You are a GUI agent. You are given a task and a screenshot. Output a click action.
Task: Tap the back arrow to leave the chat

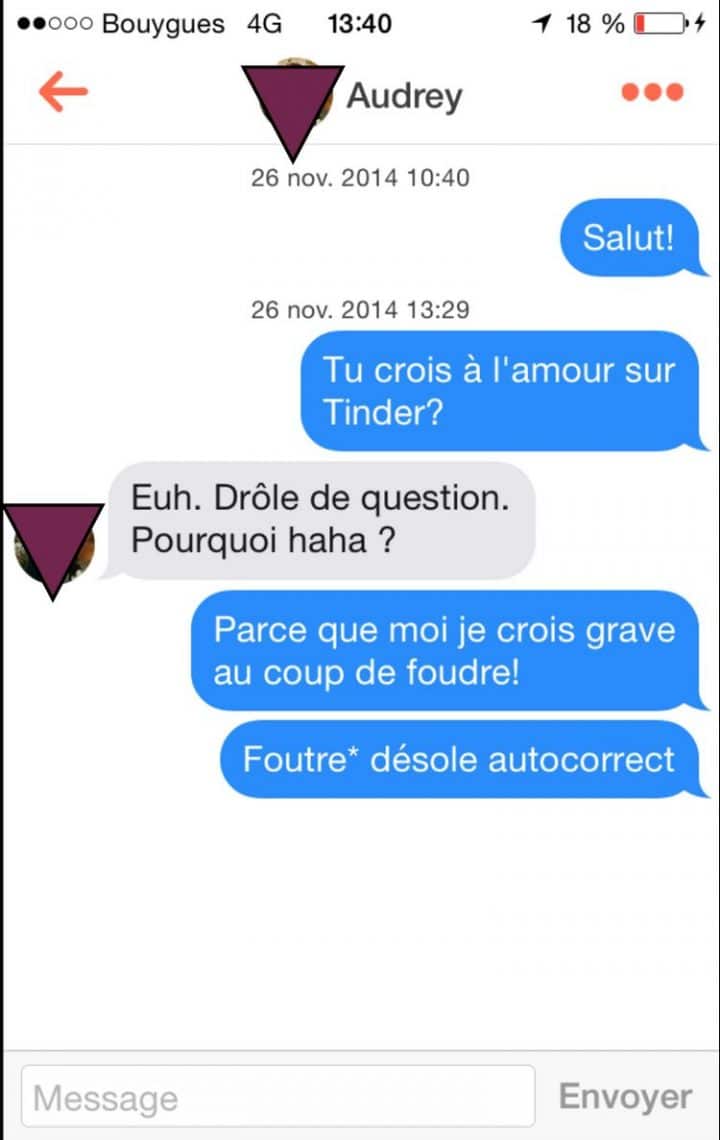(62, 91)
